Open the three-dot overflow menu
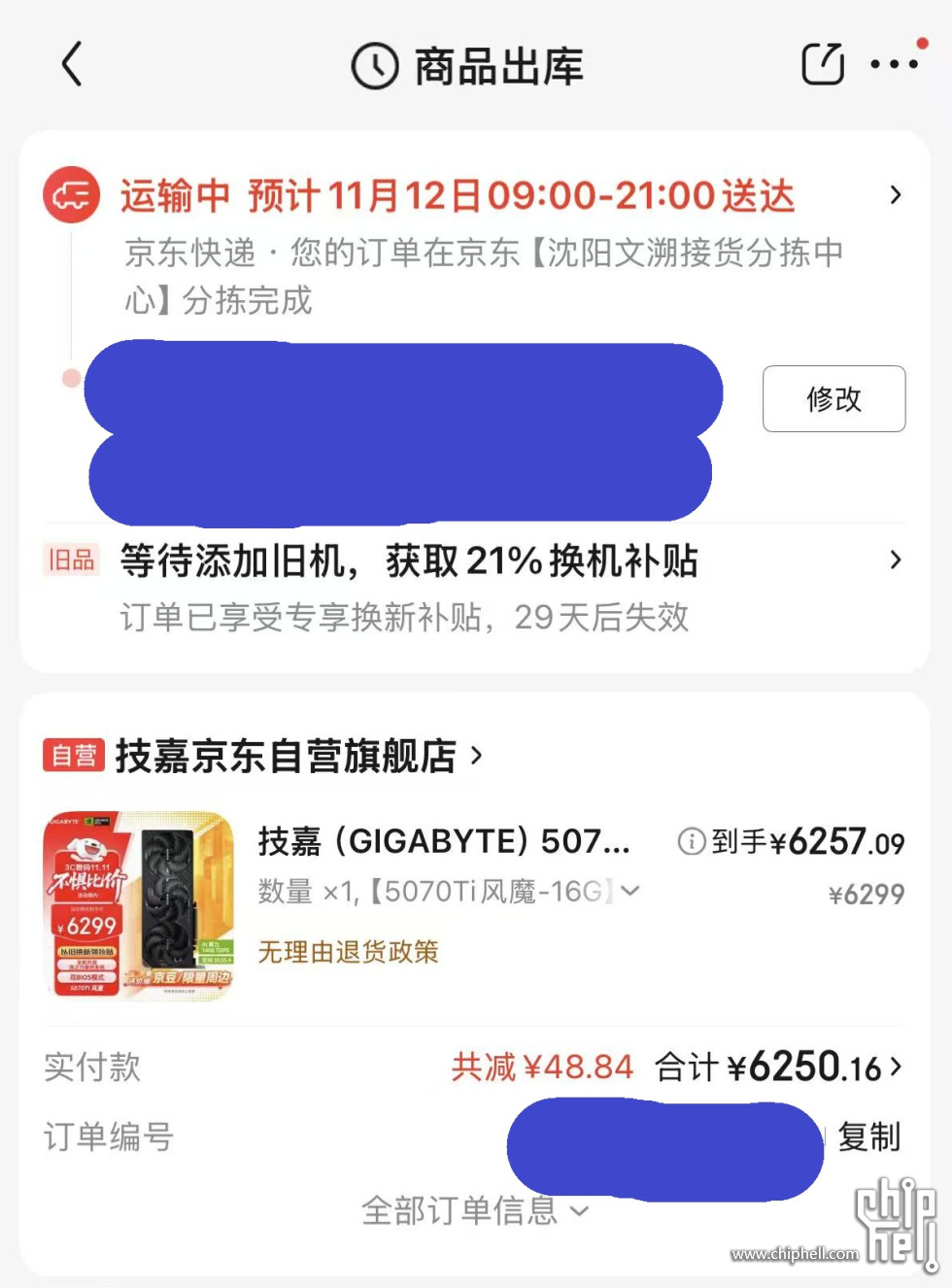952x1288 pixels. point(894,65)
